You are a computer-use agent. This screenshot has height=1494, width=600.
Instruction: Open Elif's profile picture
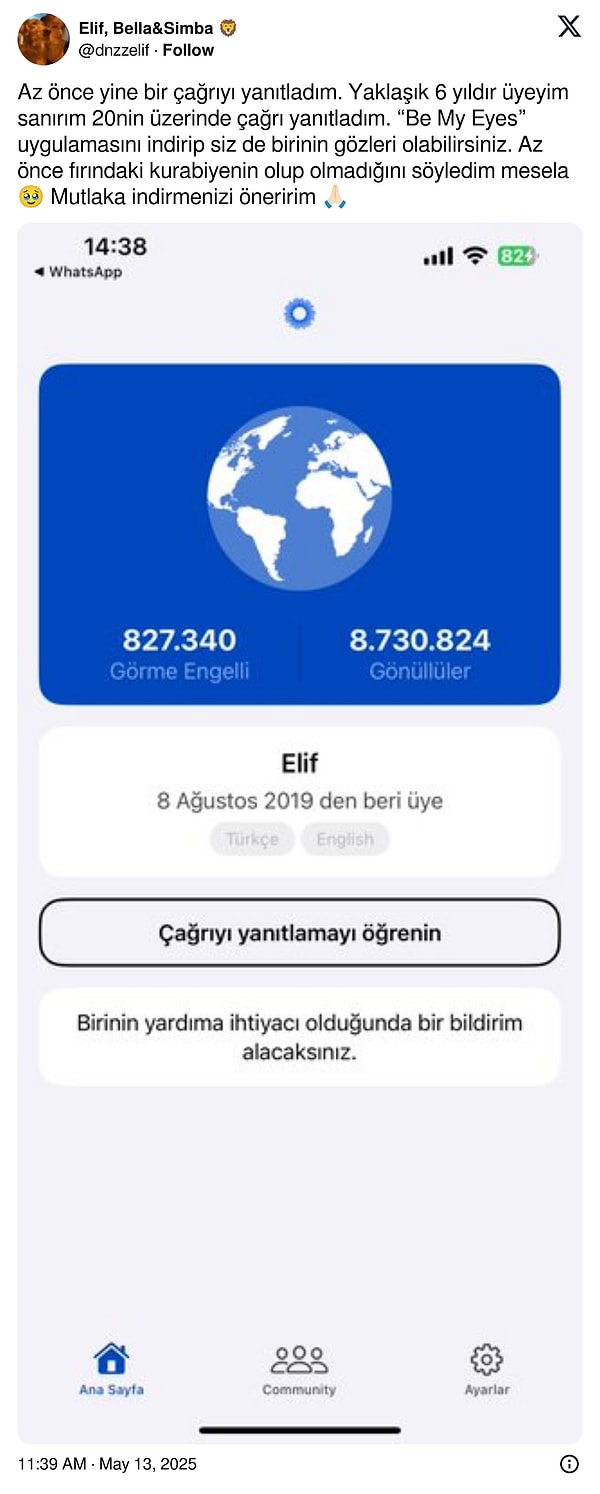coord(43,39)
